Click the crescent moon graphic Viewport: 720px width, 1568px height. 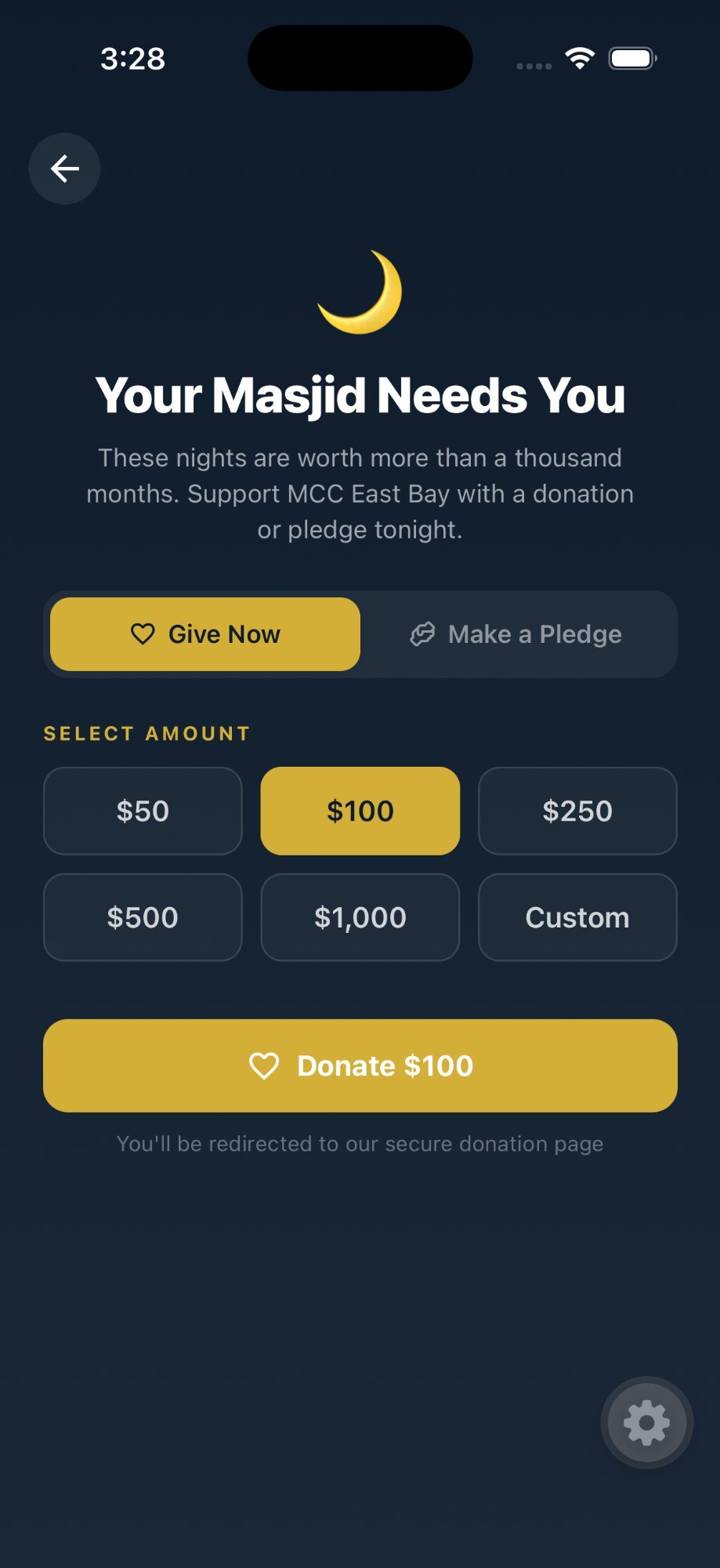(x=360, y=290)
